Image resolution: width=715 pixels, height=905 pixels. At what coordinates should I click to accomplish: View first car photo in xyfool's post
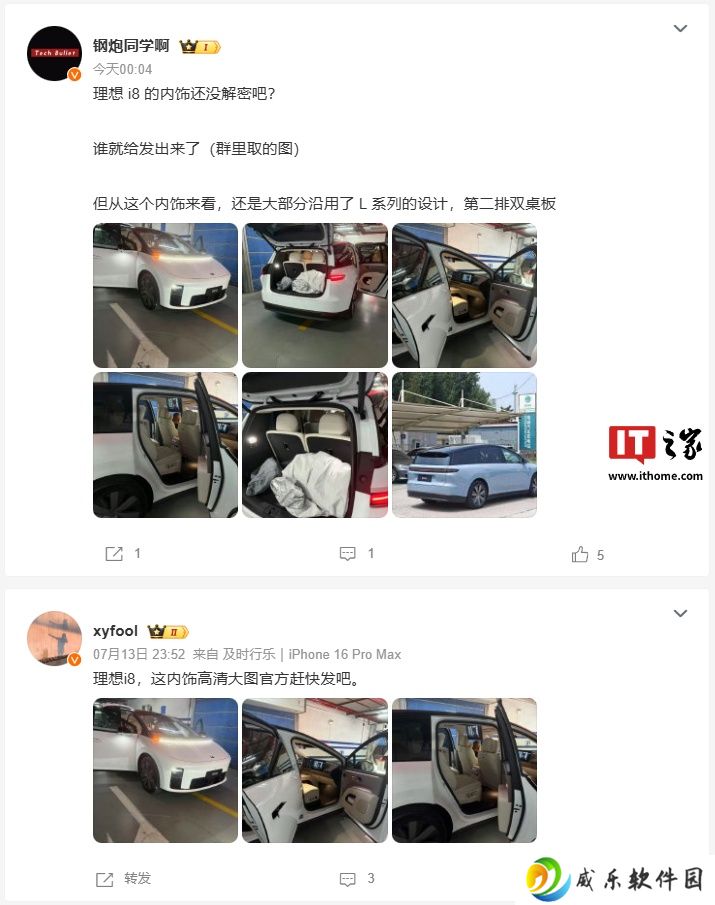coord(165,770)
